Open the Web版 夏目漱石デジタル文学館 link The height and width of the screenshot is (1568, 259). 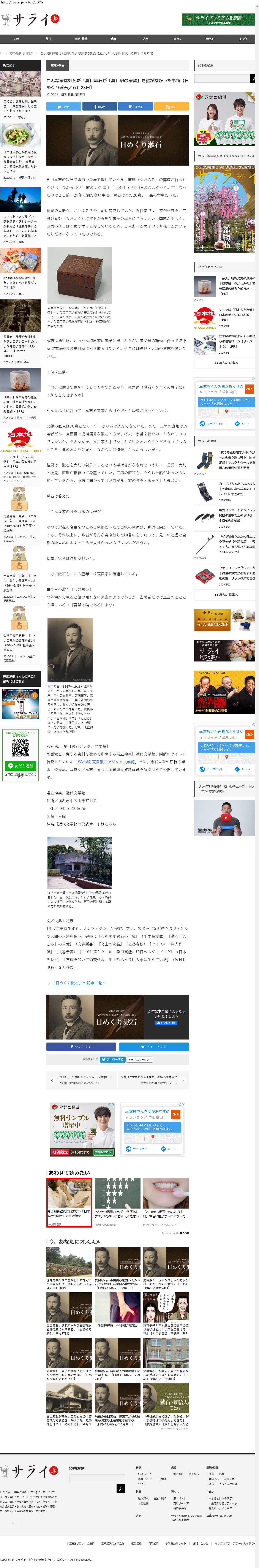pyautogui.click(x=105, y=761)
